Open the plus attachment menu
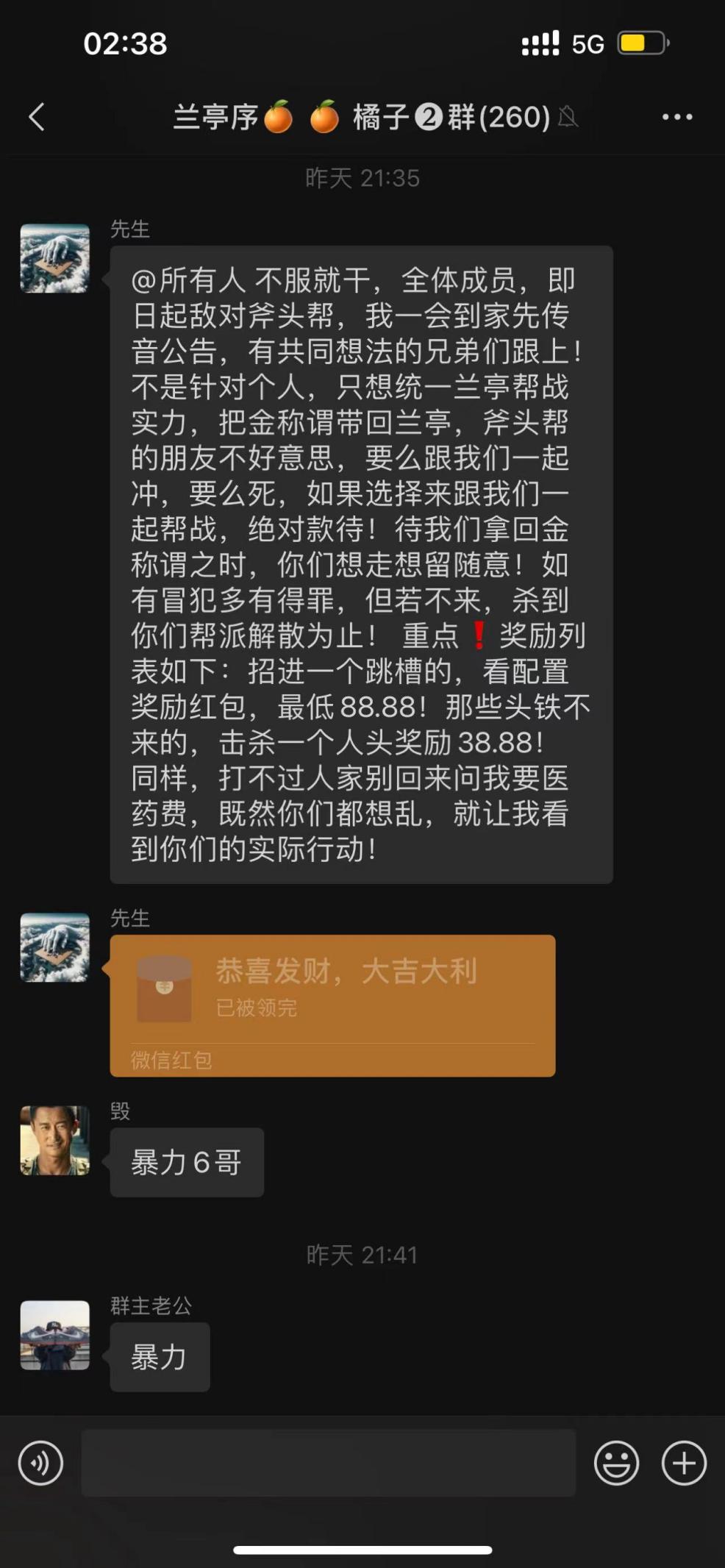The height and width of the screenshot is (1568, 725). [x=684, y=1463]
